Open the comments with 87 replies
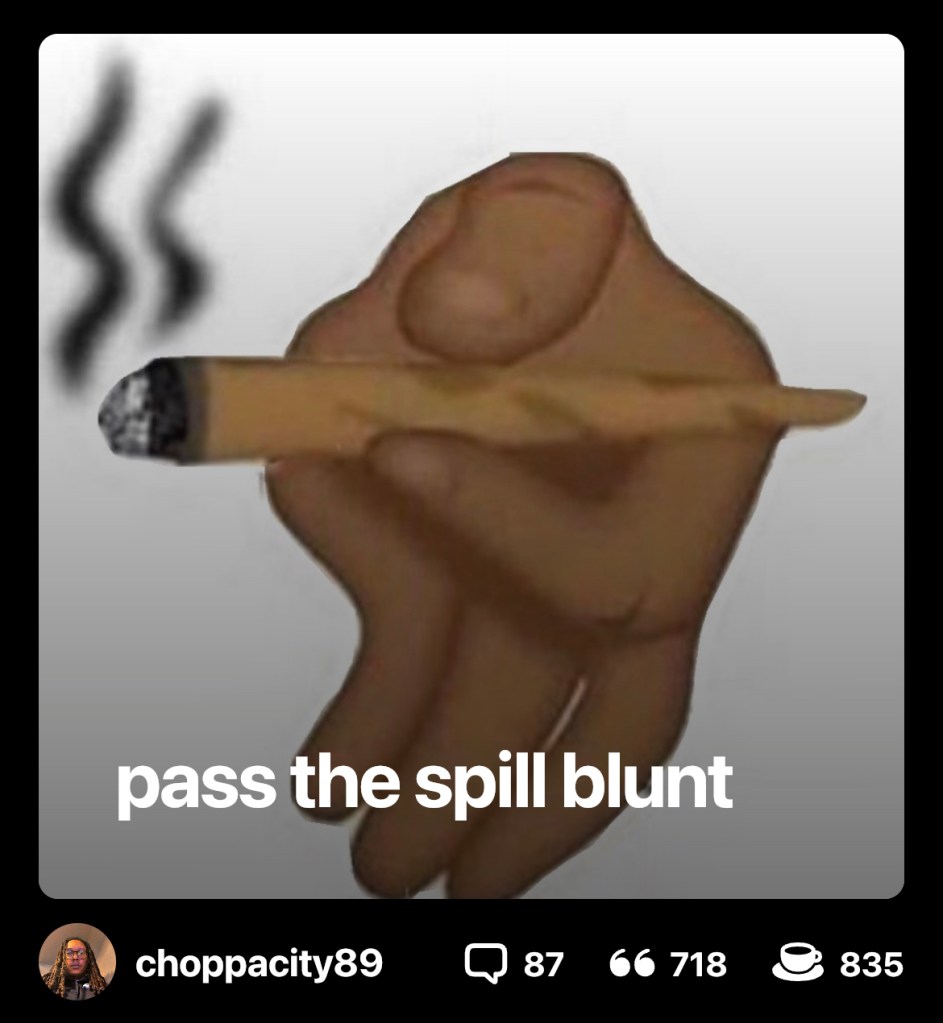Image resolution: width=943 pixels, height=1023 pixels. pyautogui.click(x=487, y=963)
